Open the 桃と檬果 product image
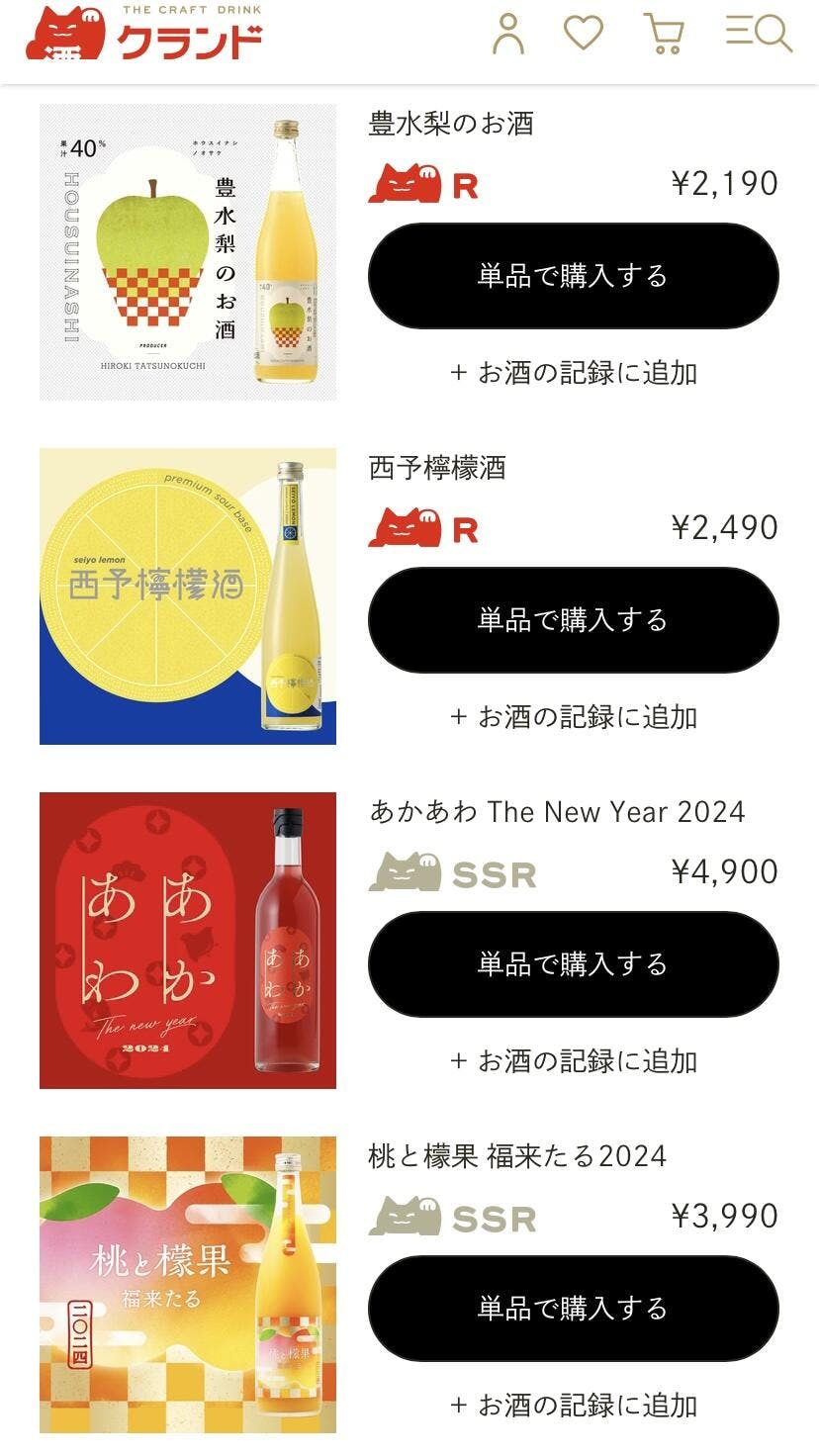Screen dimensions: 819x1456 coord(188,1285)
